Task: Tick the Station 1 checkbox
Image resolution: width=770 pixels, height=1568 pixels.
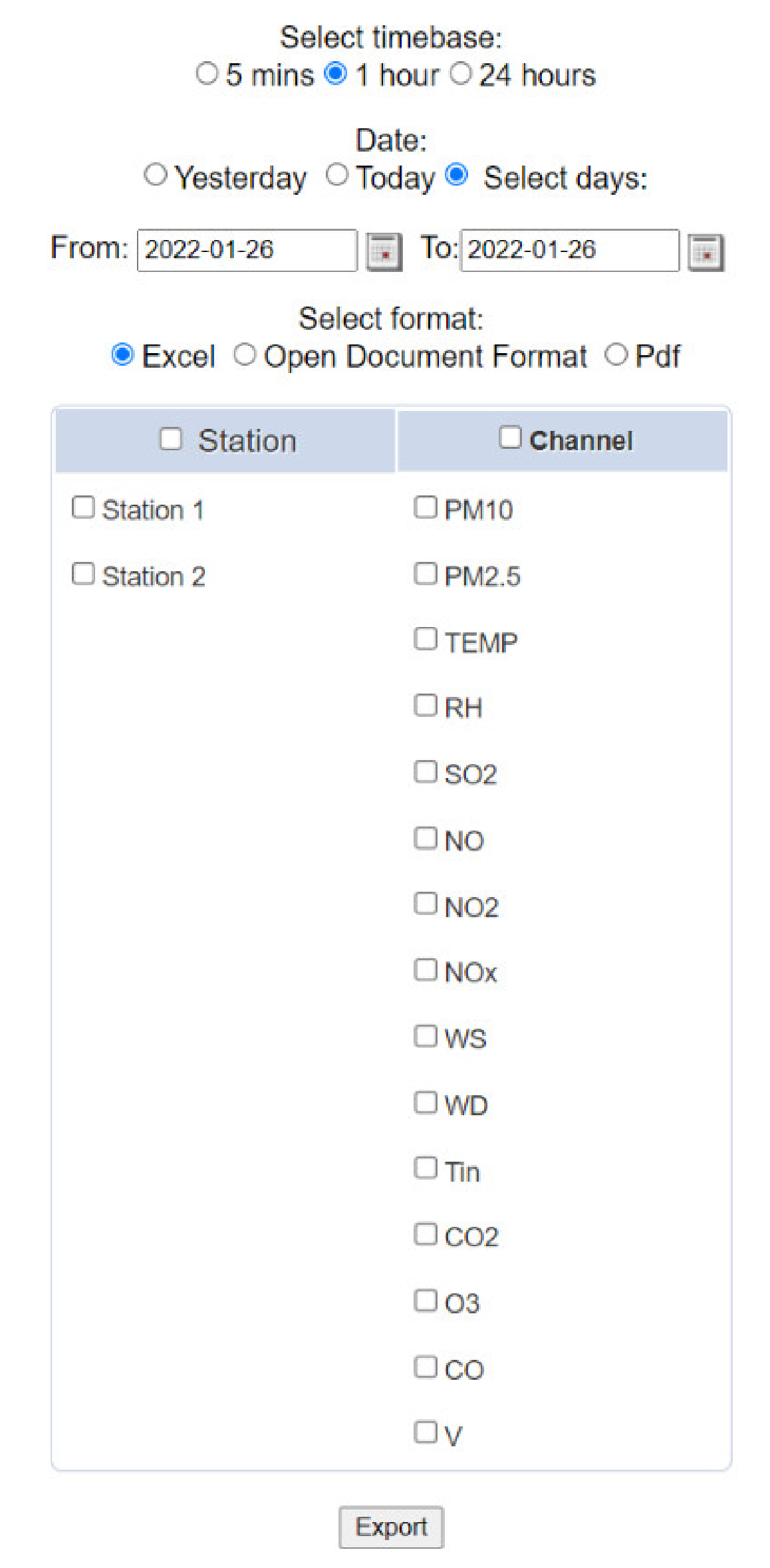Action: coord(83,507)
